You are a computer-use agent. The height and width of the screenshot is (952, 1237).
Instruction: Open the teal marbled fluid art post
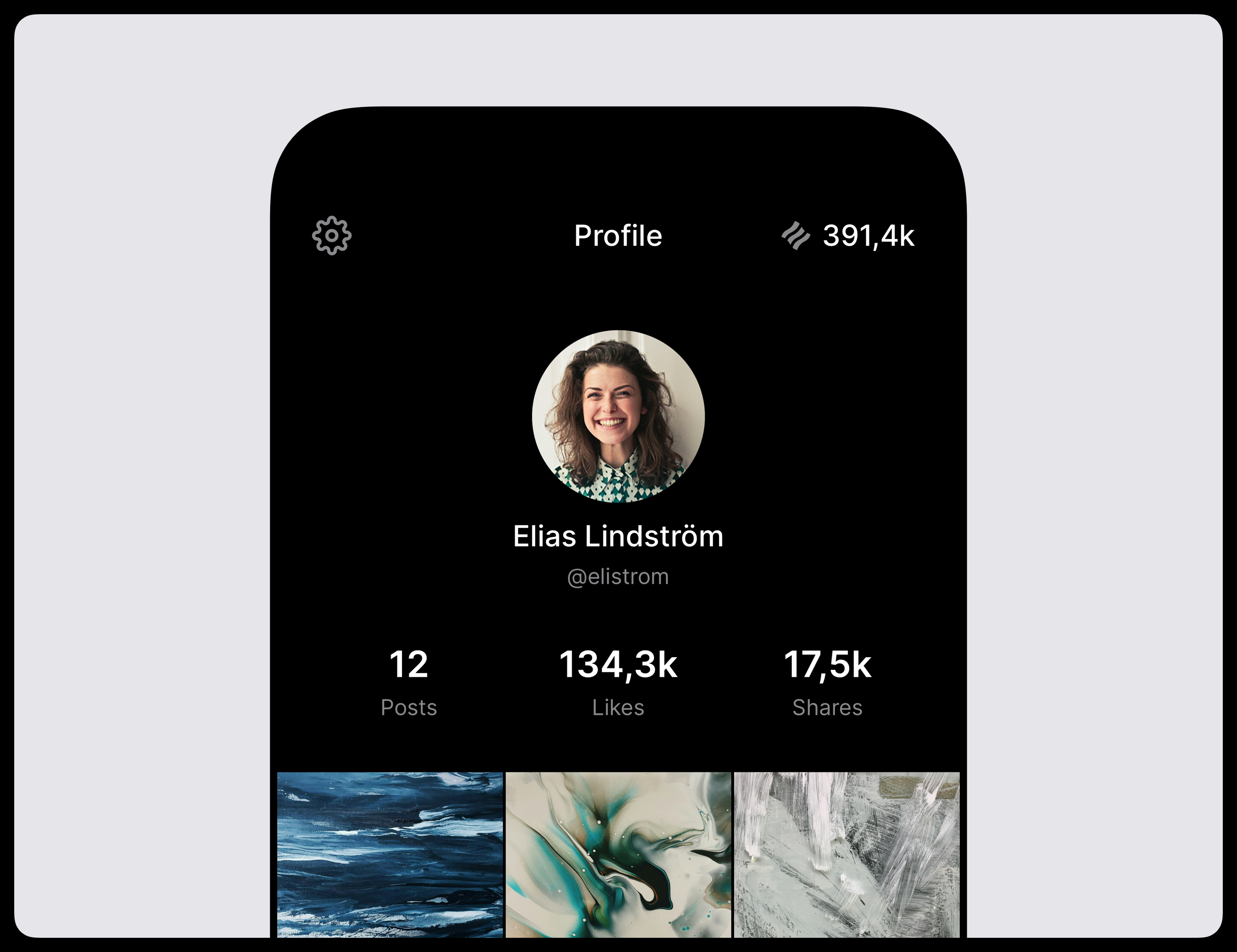pos(618,855)
